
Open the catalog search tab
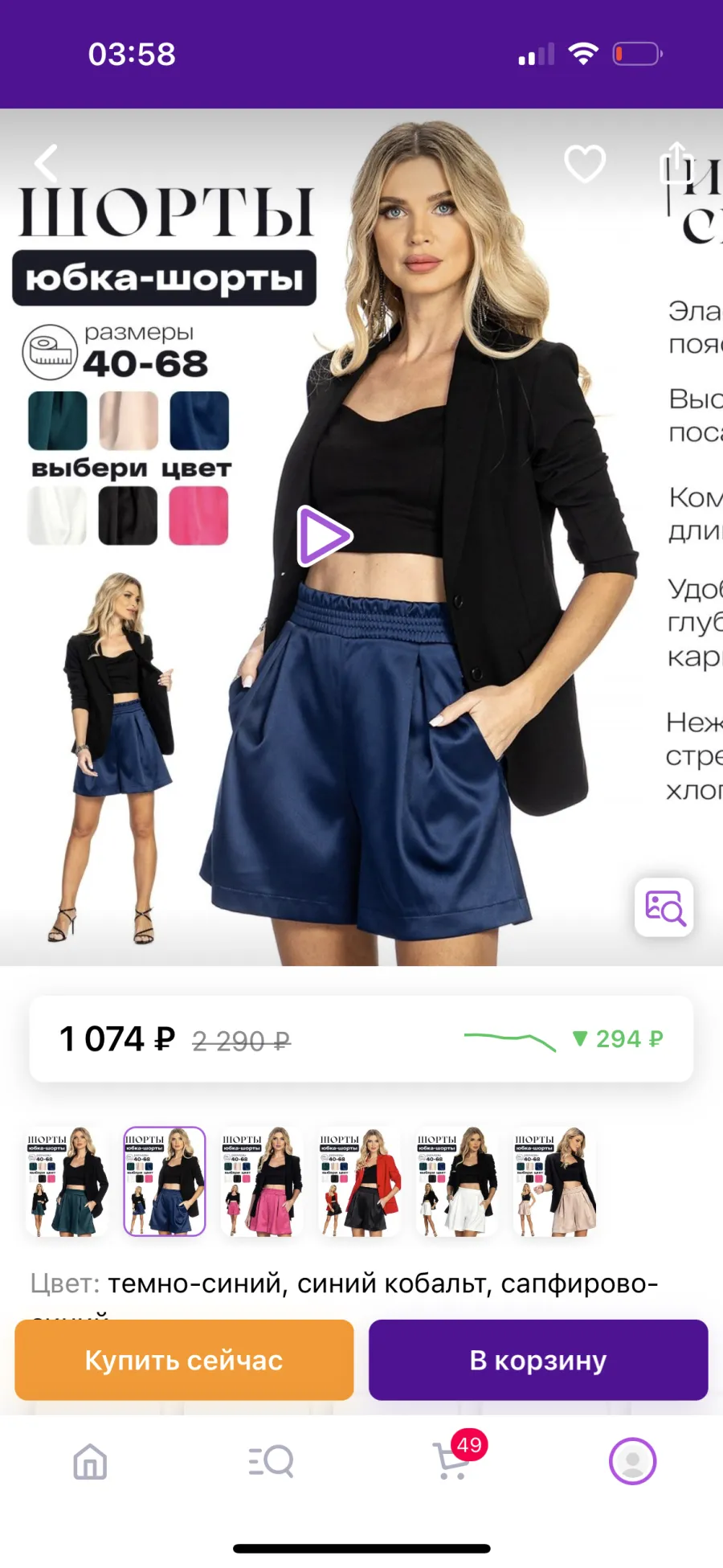click(271, 1461)
